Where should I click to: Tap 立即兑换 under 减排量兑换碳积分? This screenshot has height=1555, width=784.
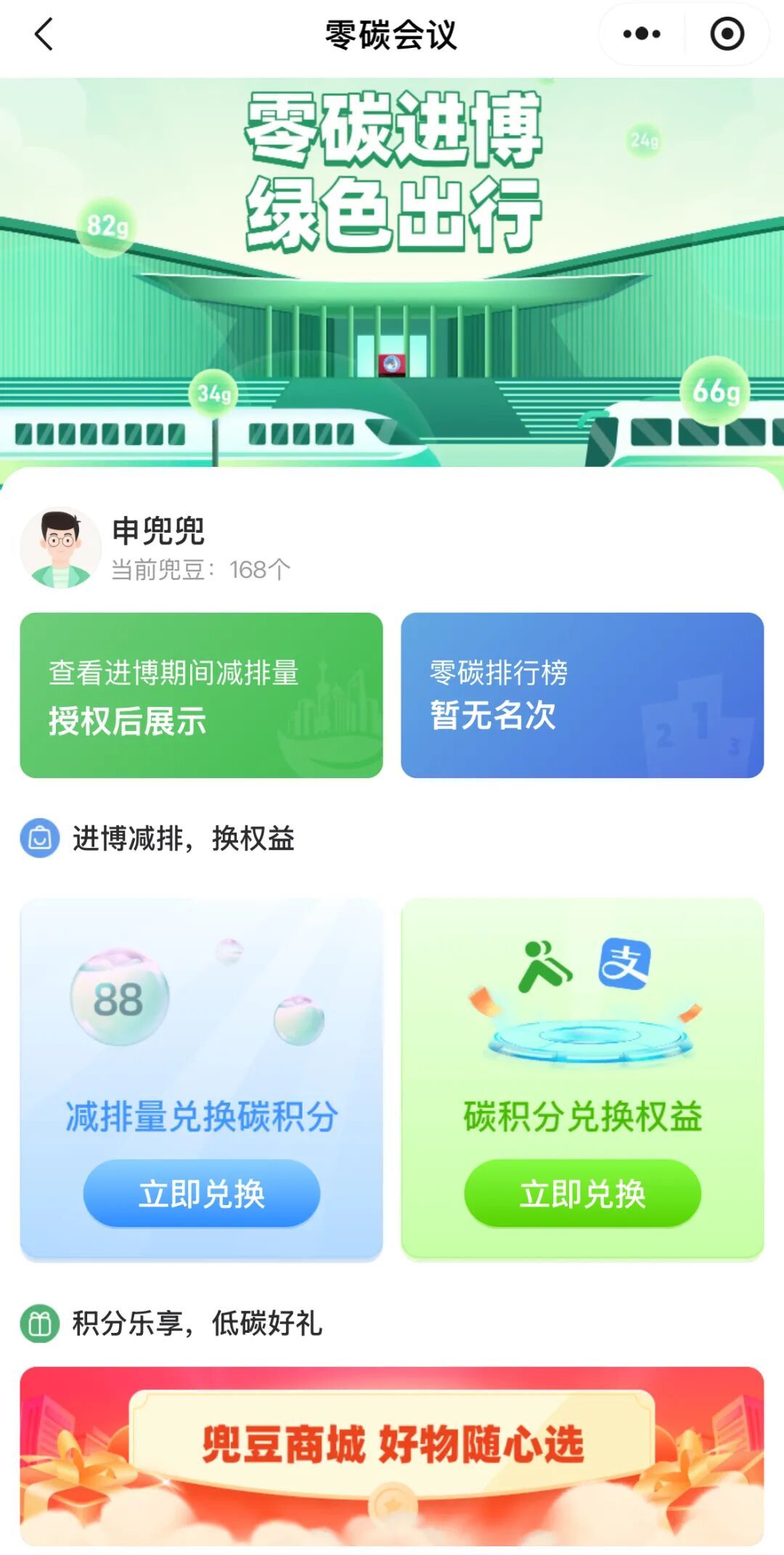coord(201,1193)
